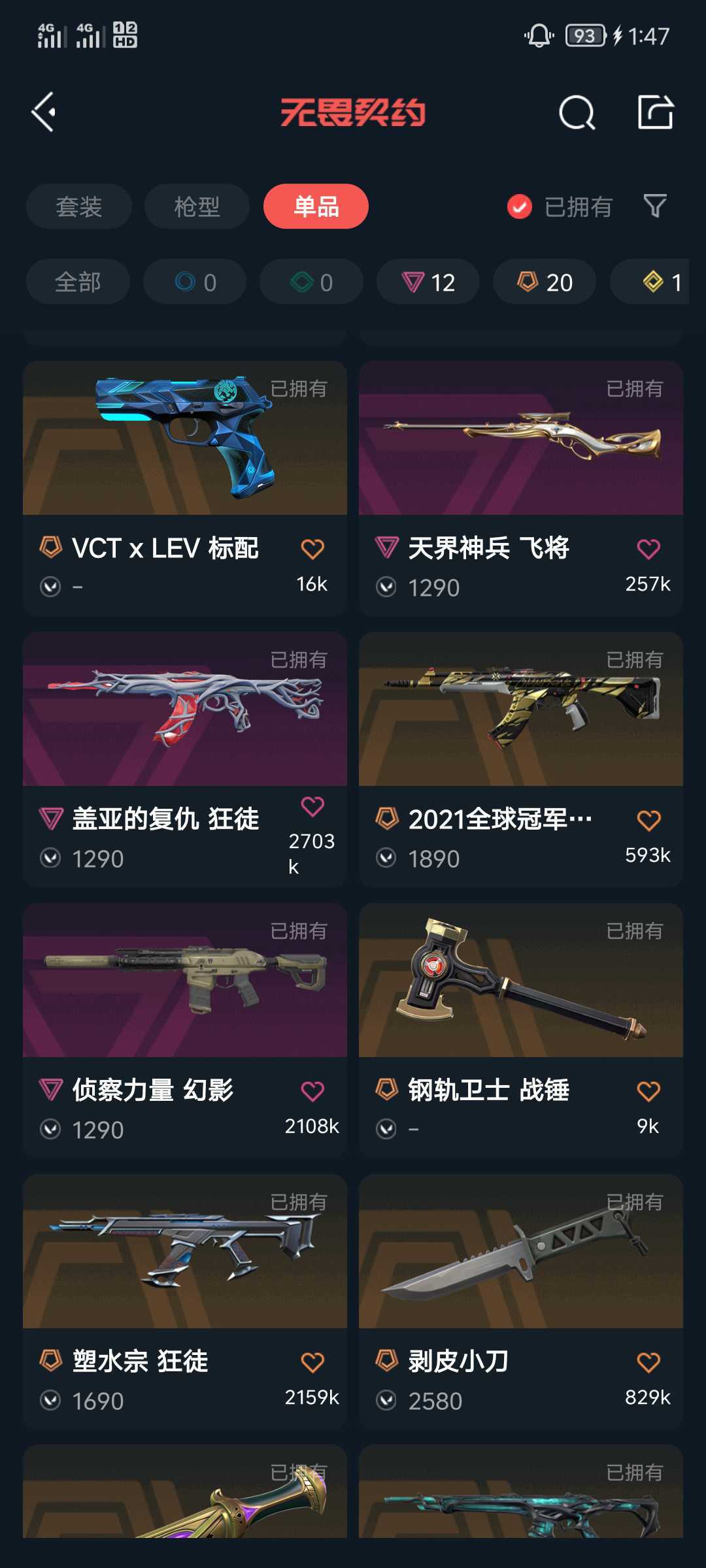706x1568 pixels.
Task: Add 剥皮小刀 to favorites
Action: coord(648,1362)
